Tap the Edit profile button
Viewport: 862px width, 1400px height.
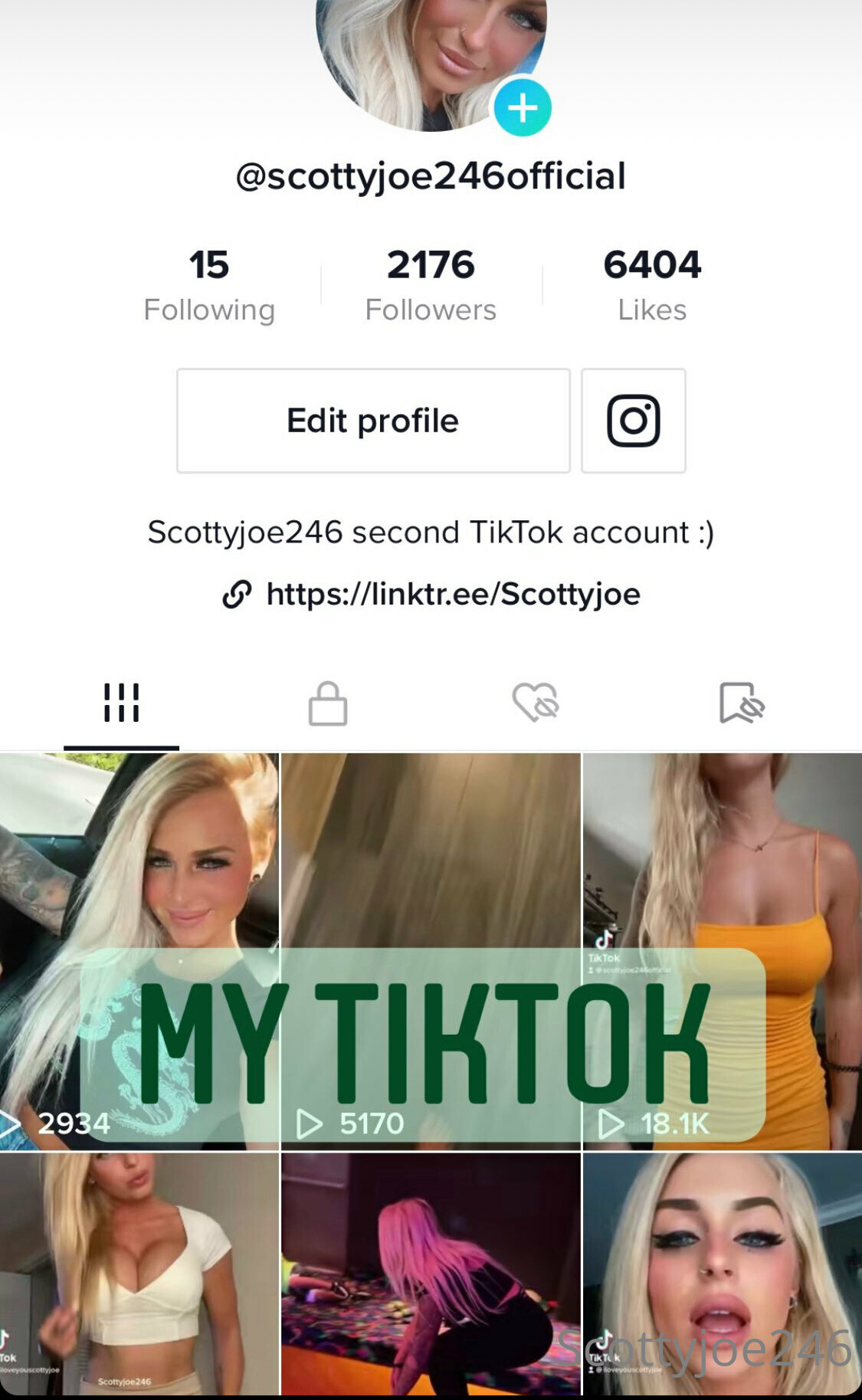pos(373,421)
